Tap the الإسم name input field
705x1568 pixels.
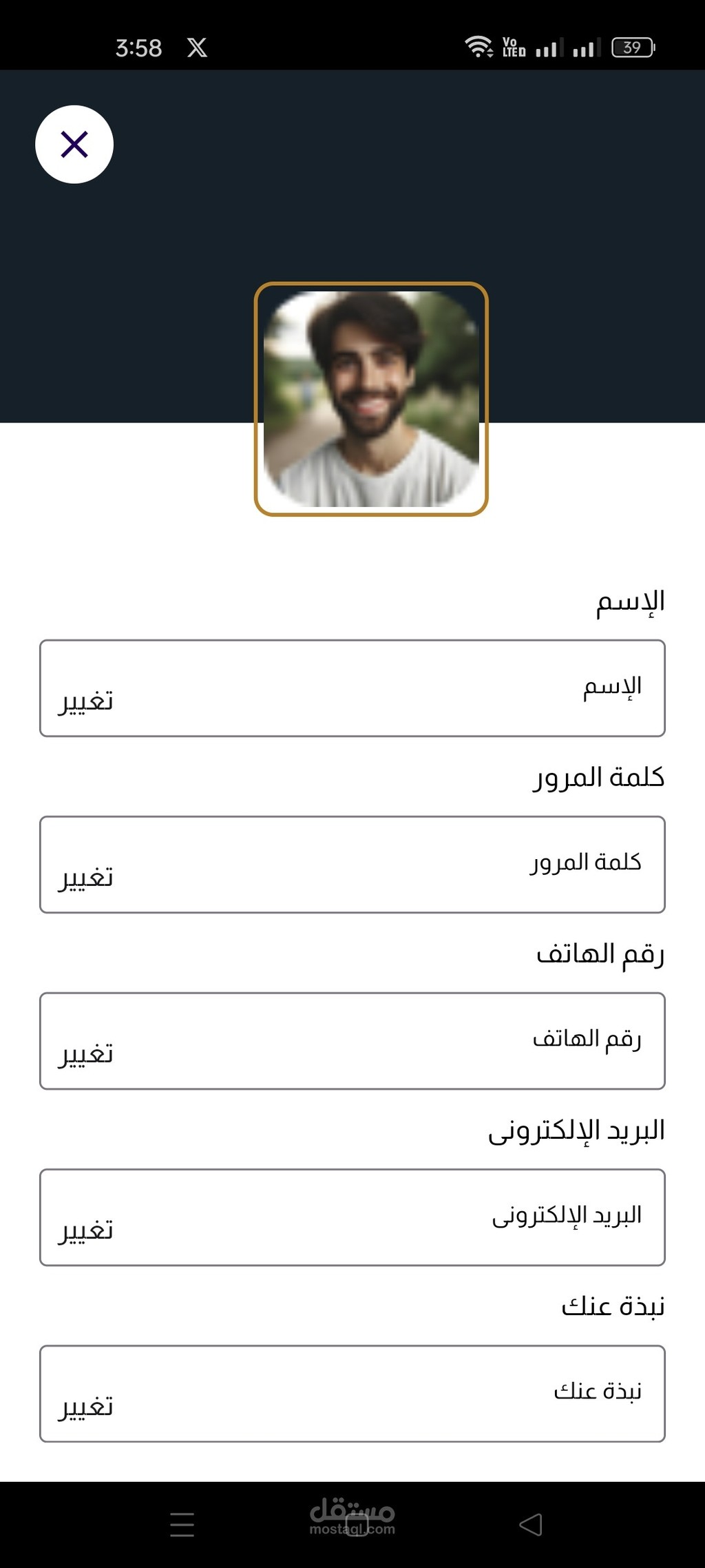click(352, 688)
